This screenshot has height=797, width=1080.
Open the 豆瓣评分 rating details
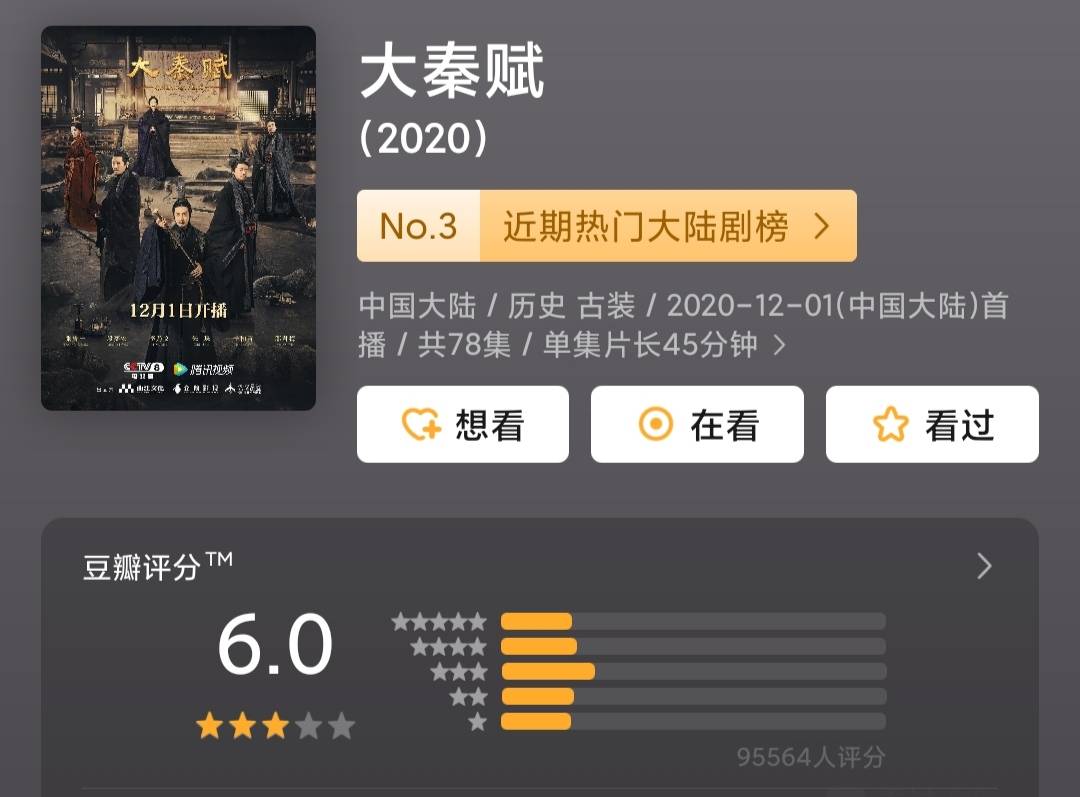(x=984, y=567)
